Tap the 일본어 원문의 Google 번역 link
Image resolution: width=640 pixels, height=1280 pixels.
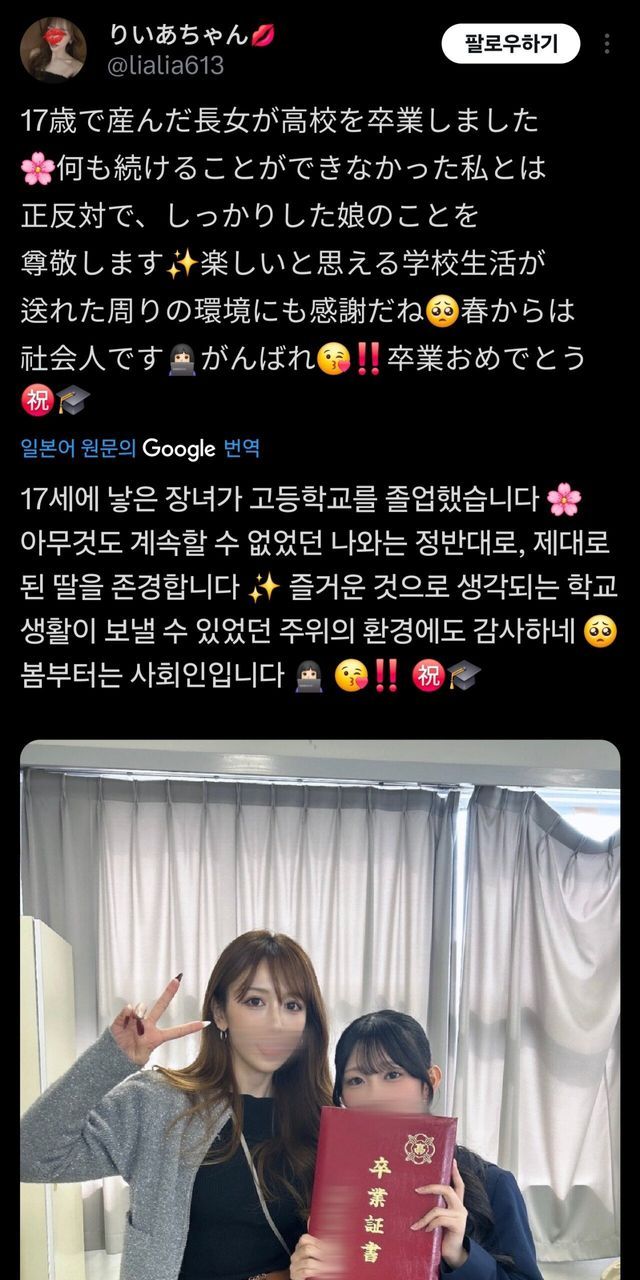(x=140, y=448)
